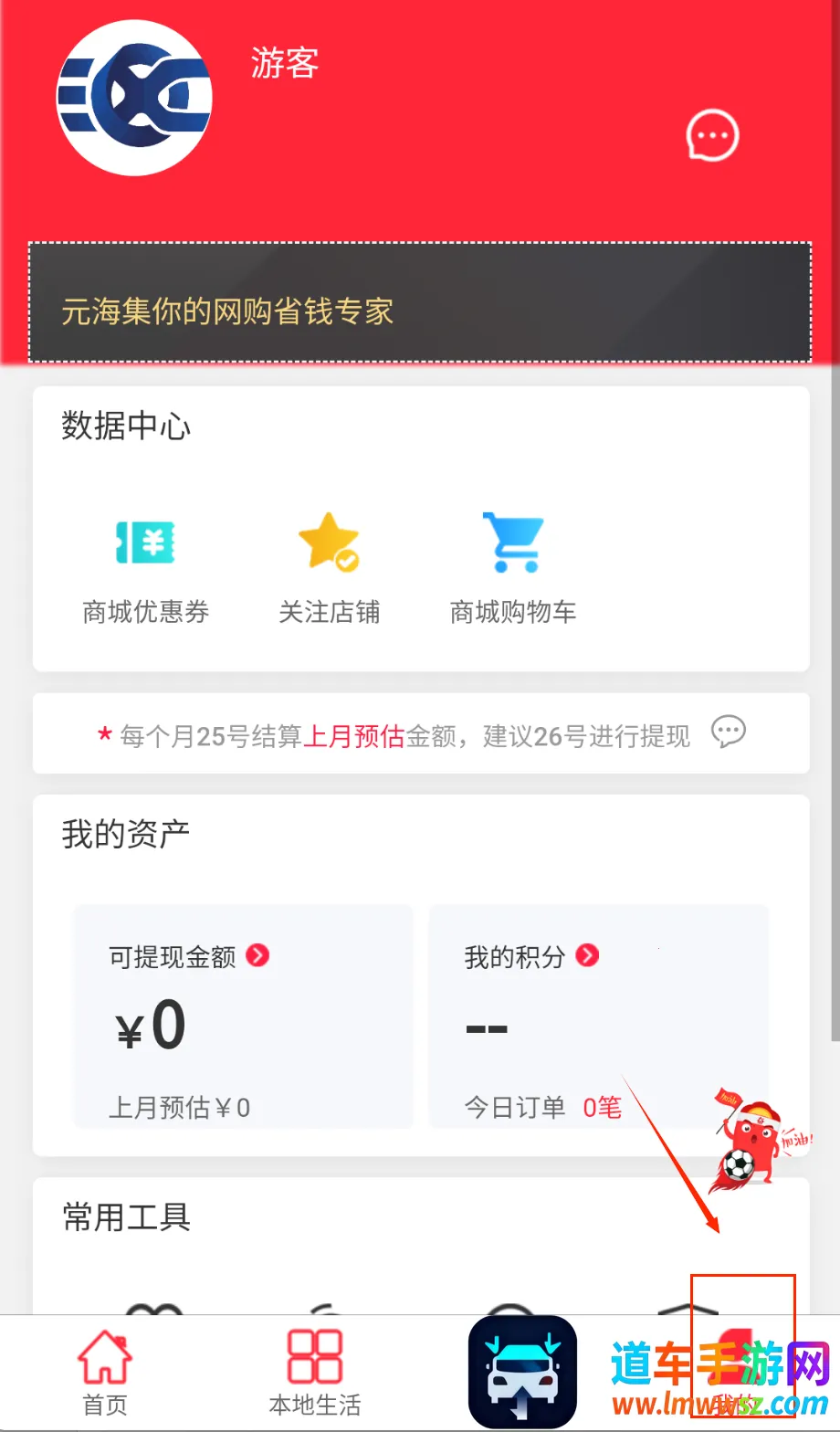Screen dimensions: 840x1432
Task: Switch to the 首页 tab
Action: (104, 1374)
